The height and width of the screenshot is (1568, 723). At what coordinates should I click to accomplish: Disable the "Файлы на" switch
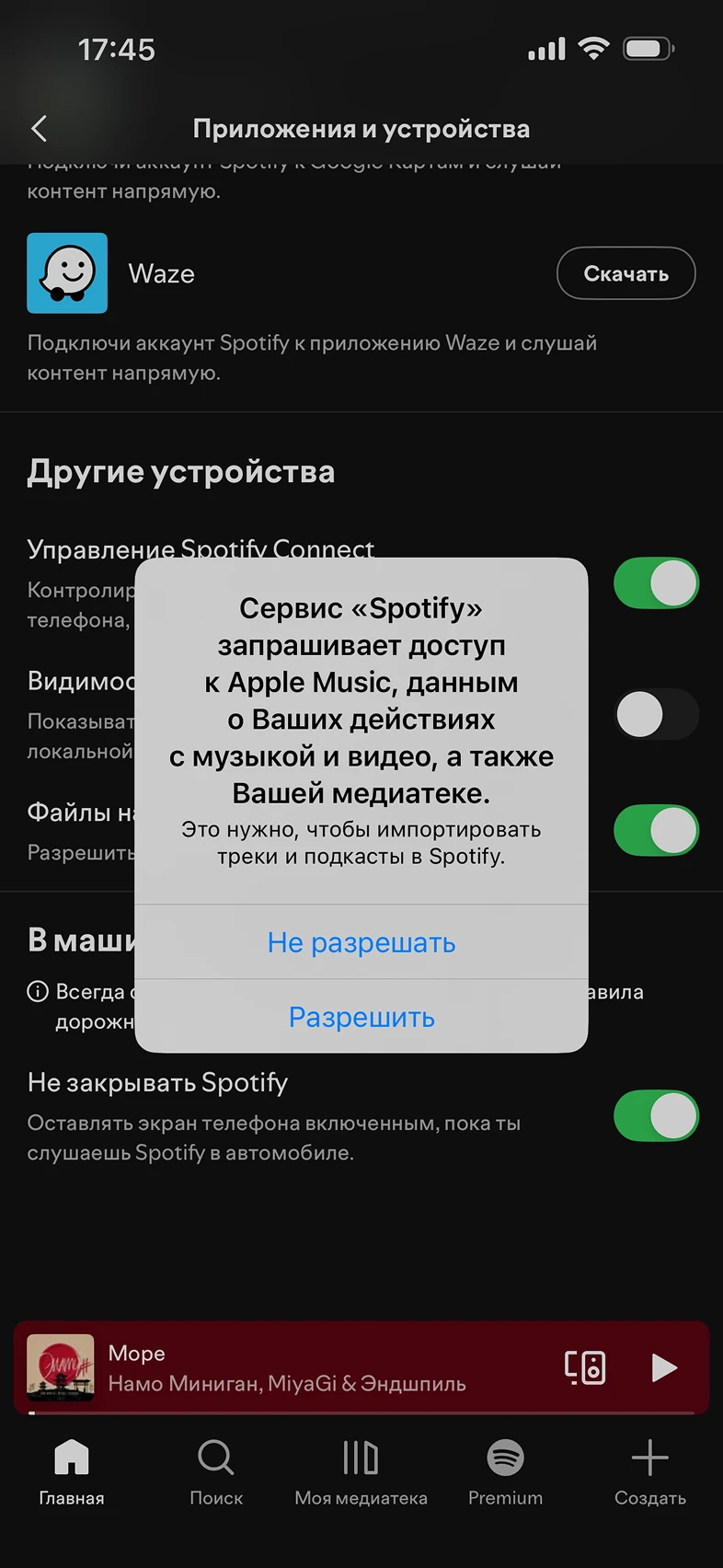coord(656,831)
